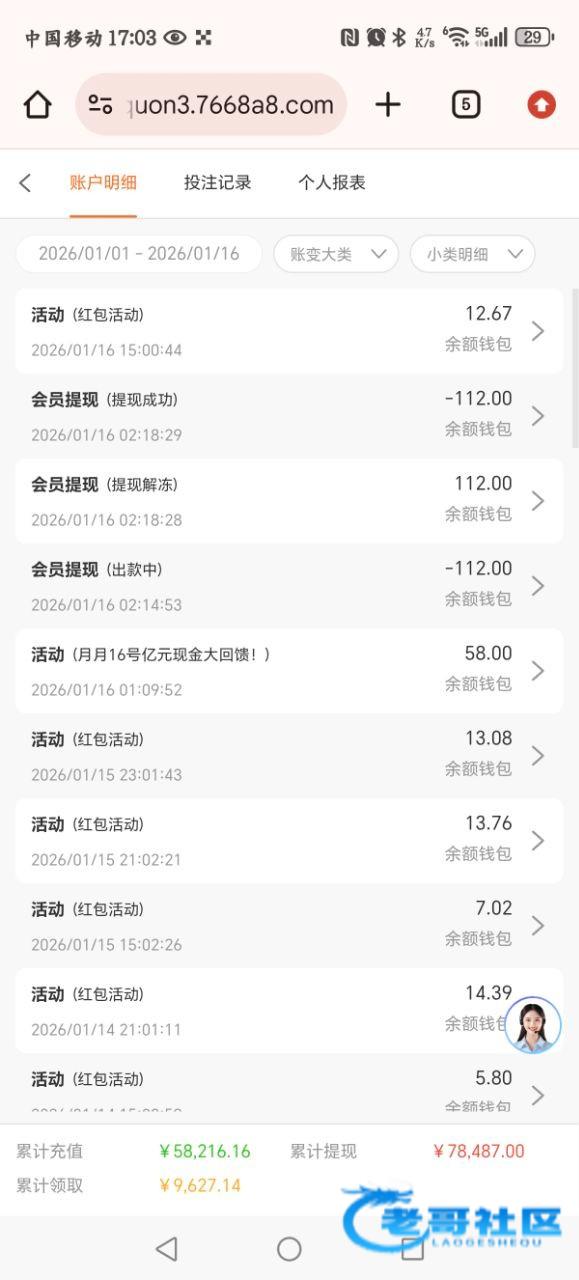The width and height of the screenshot is (579, 1280).
Task: Tap the browser address bar
Action: pyautogui.click(x=211, y=105)
